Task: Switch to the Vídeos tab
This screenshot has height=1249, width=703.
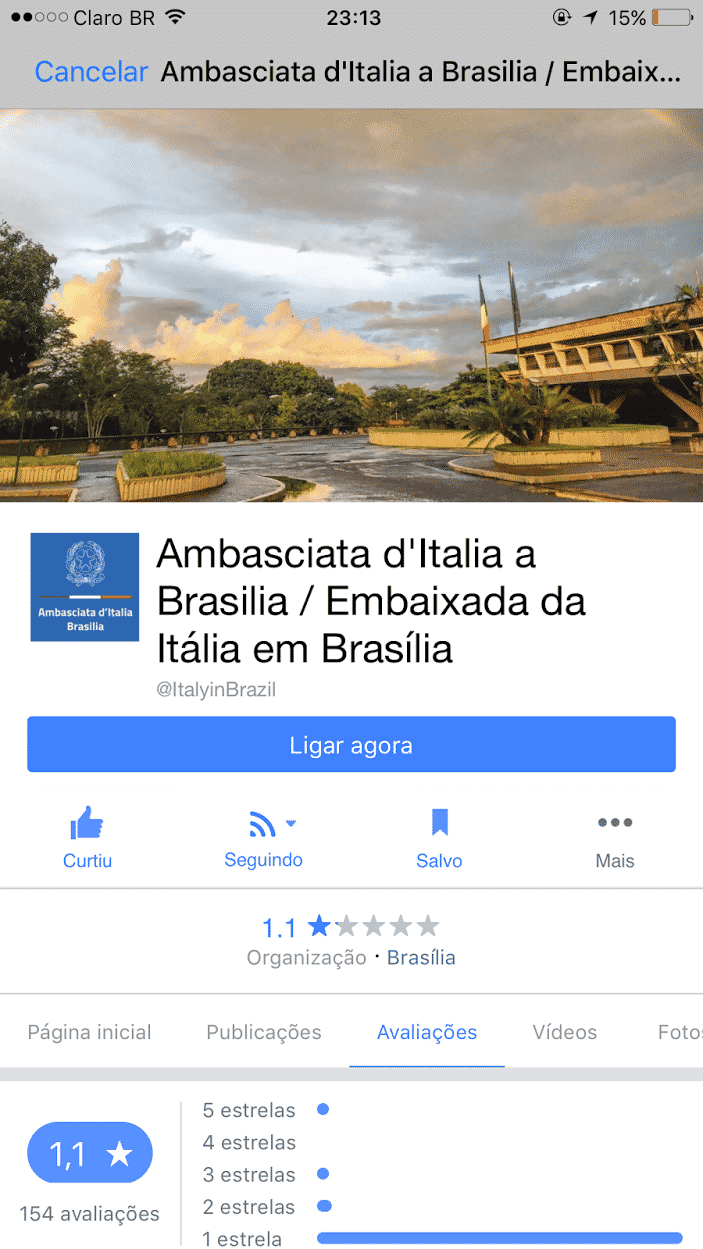Action: click(565, 1032)
